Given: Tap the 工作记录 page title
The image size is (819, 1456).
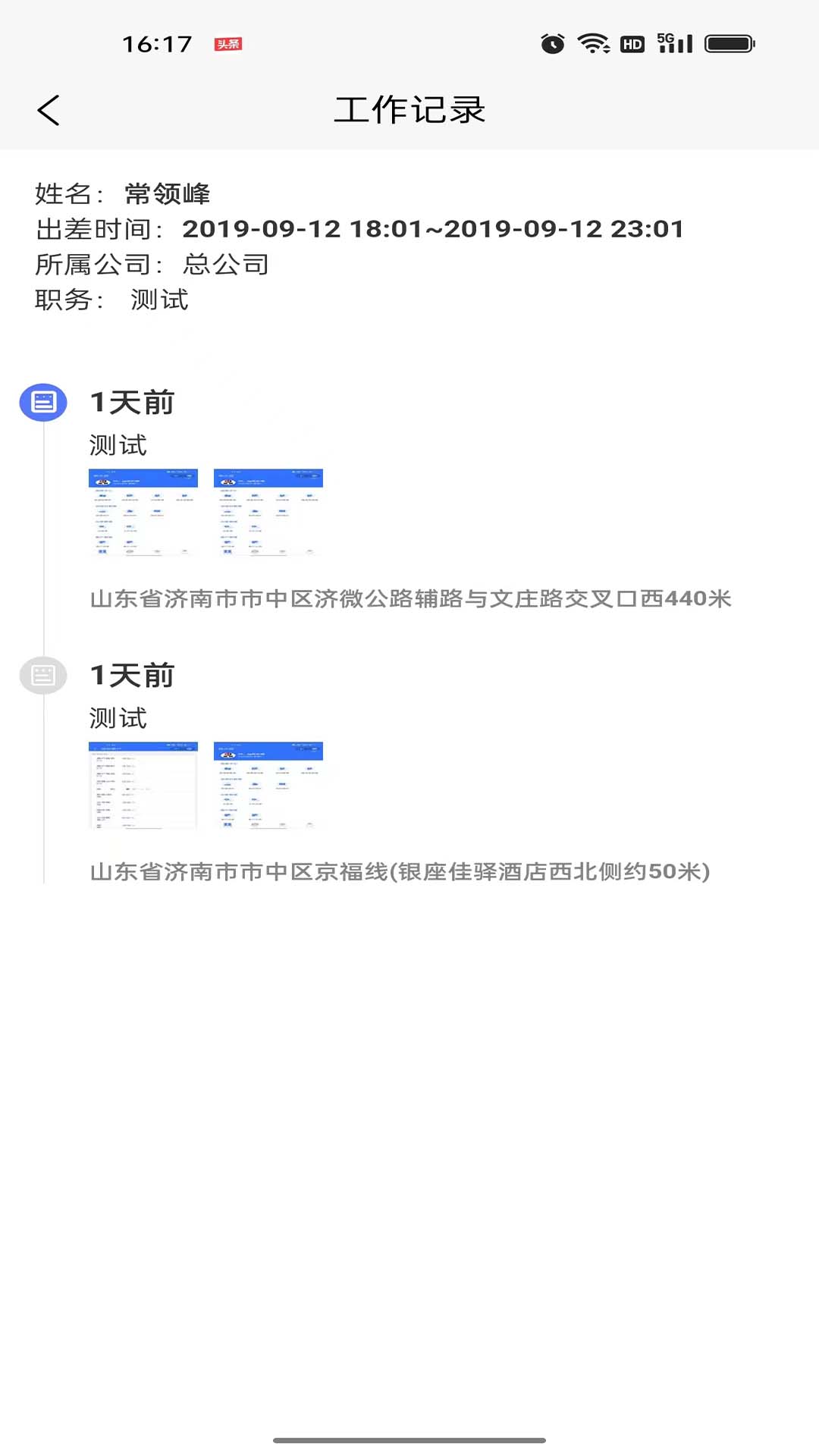Looking at the screenshot, I should 409,110.
